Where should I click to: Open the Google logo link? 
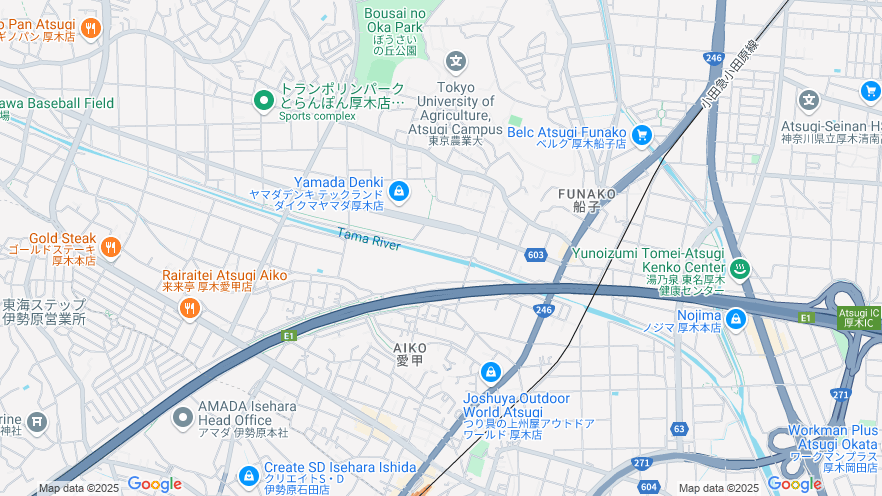[154, 484]
